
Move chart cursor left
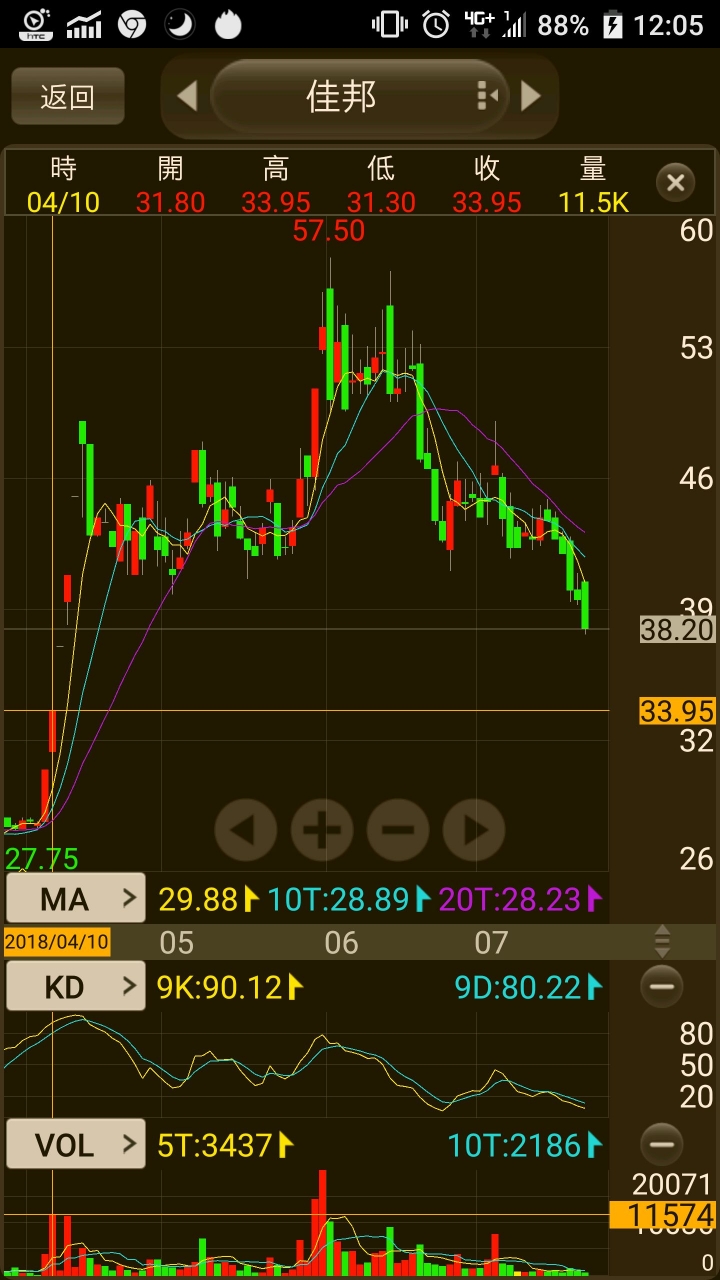point(245,830)
